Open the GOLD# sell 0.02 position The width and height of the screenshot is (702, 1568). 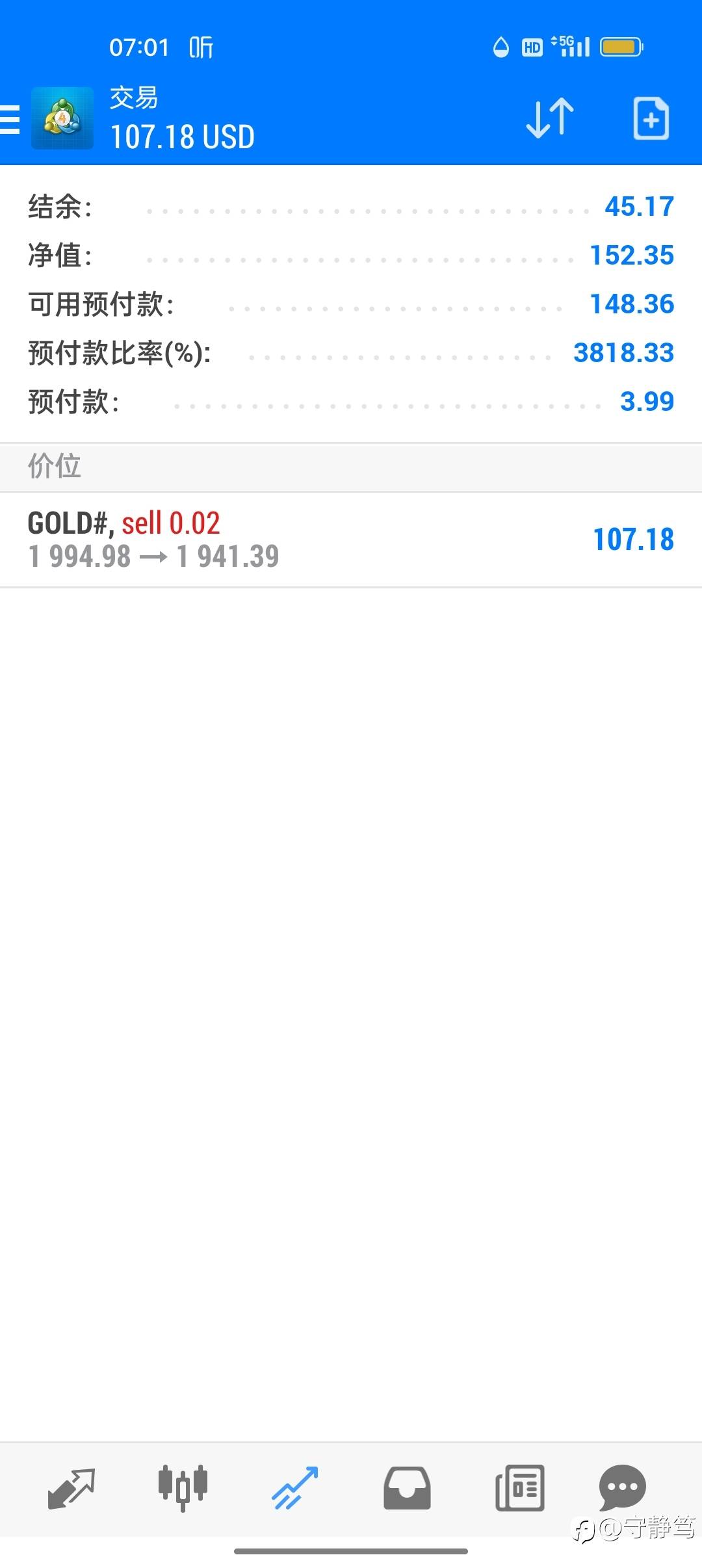(x=351, y=540)
